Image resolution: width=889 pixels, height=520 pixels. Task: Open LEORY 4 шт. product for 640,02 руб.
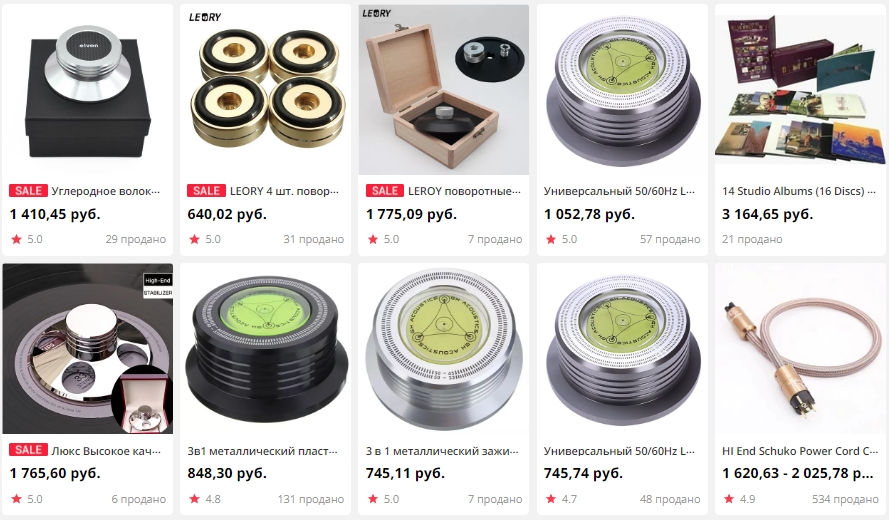click(x=265, y=90)
